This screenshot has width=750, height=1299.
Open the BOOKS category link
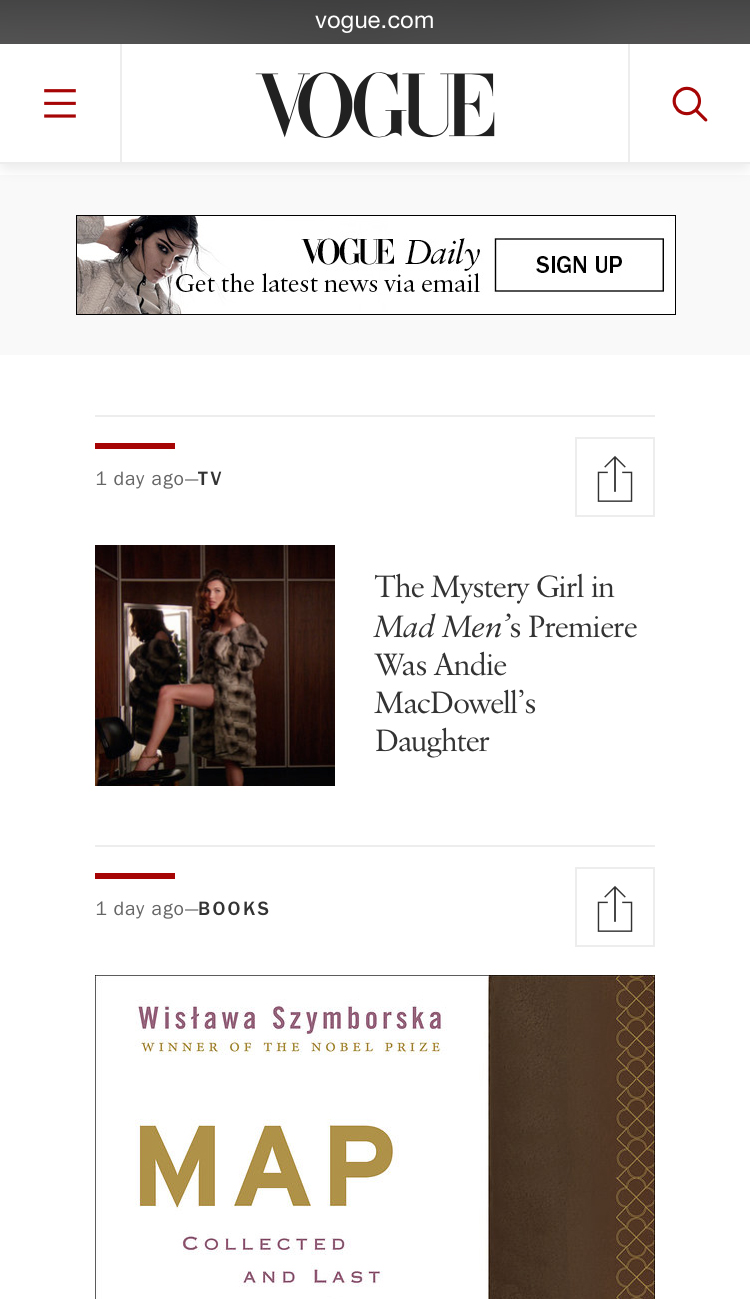[234, 909]
